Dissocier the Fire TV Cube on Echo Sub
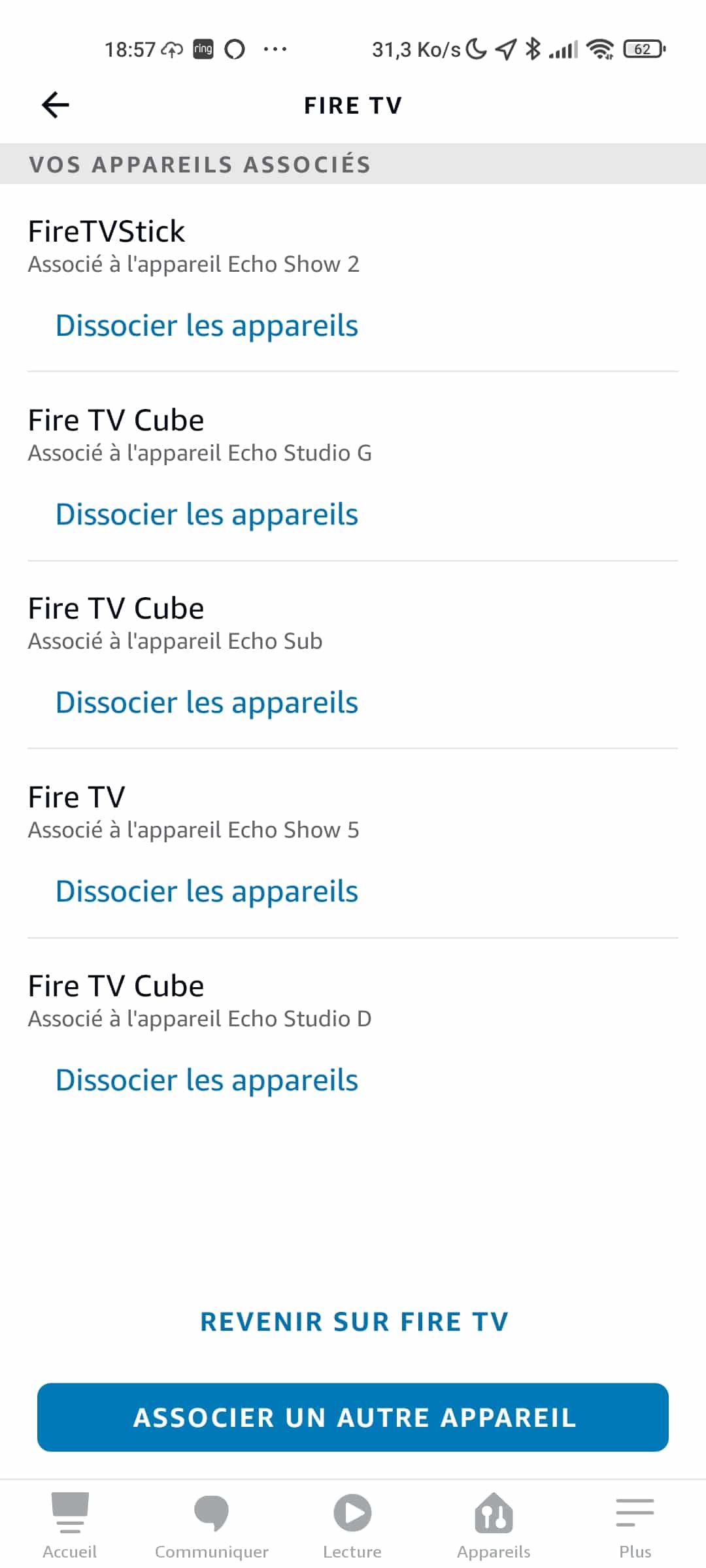Image resolution: width=706 pixels, height=1568 pixels. click(x=207, y=702)
